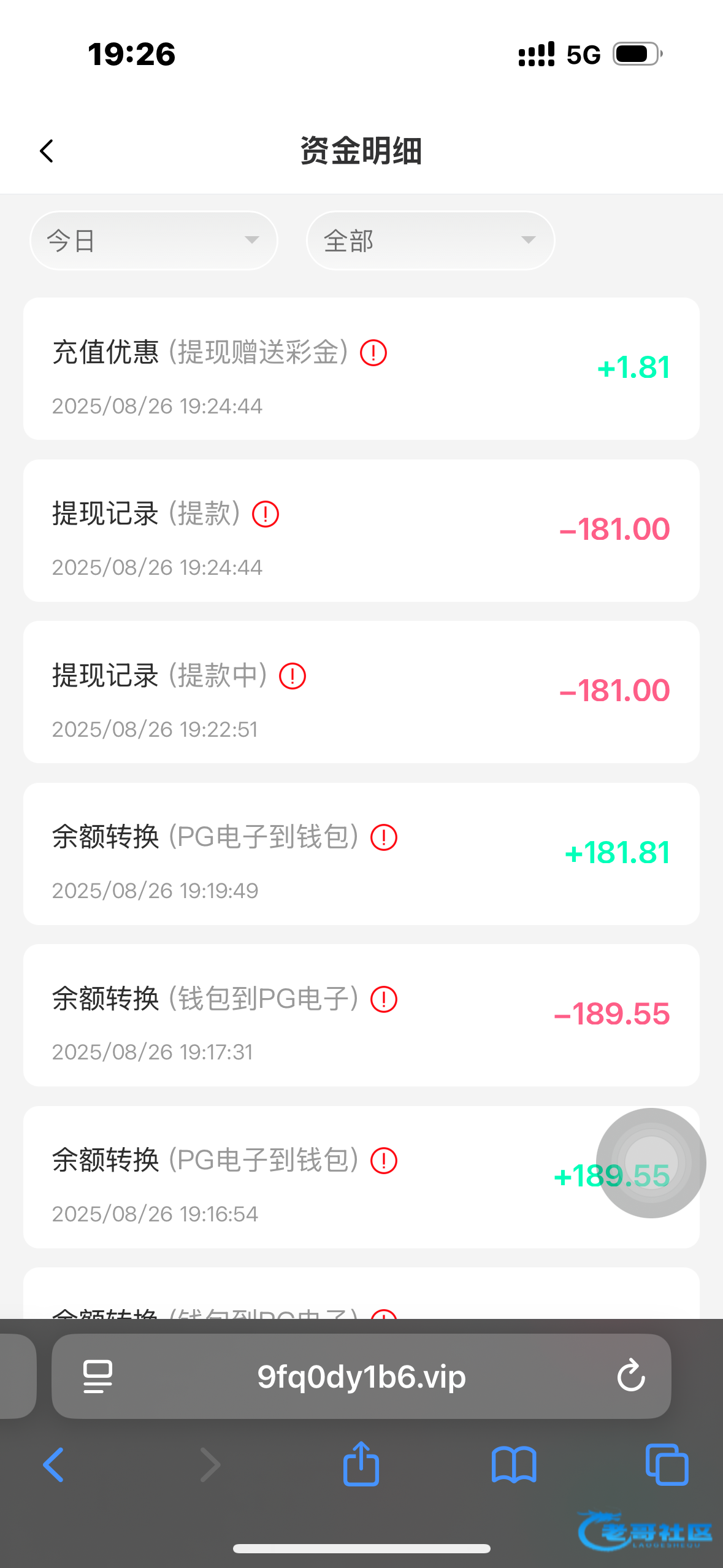Viewport: 723px width, 1568px height.
Task: Navigate back in the browser toolbar
Action: point(54,1464)
